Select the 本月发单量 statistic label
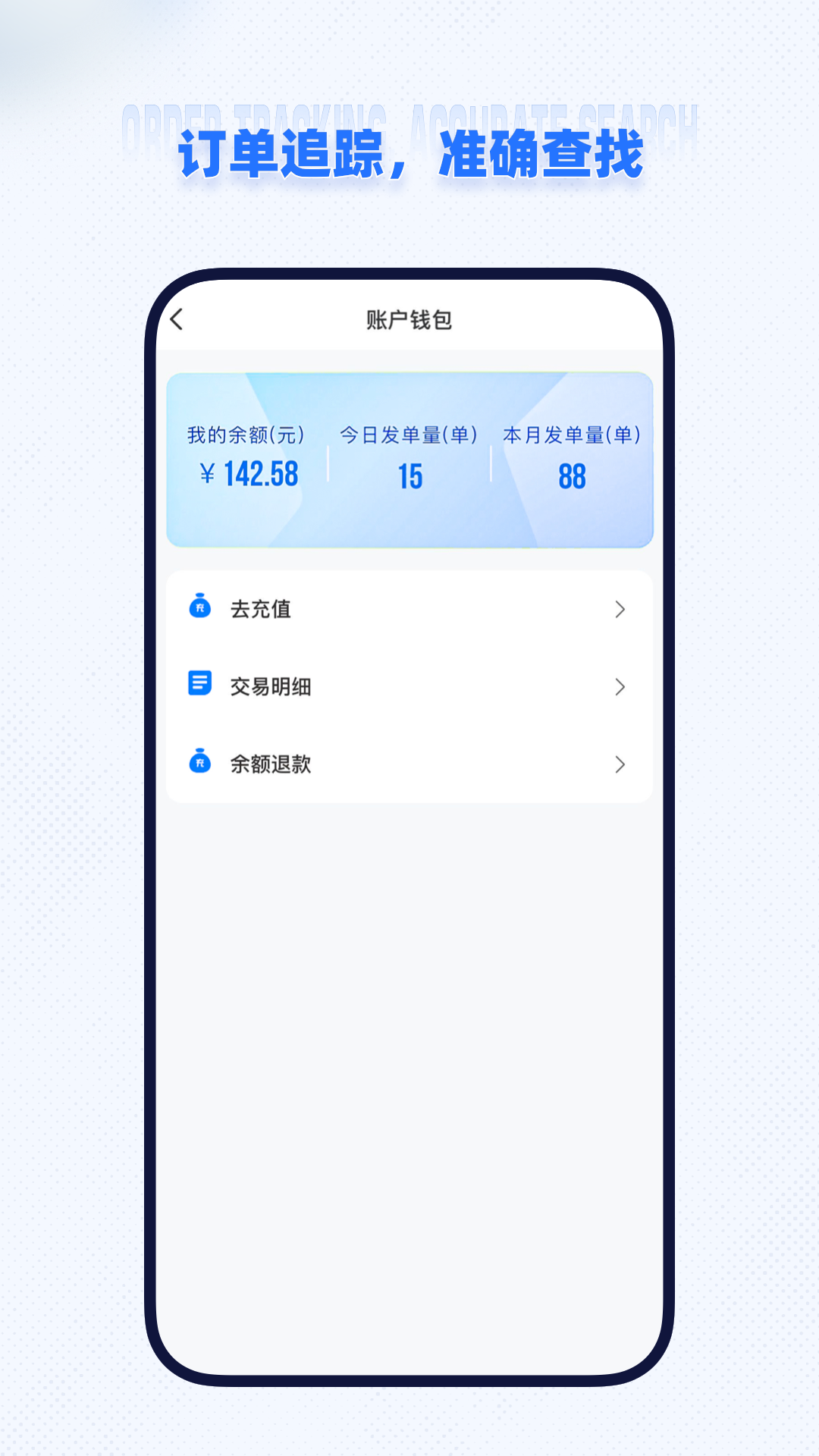The image size is (819, 1456). pyautogui.click(x=573, y=434)
